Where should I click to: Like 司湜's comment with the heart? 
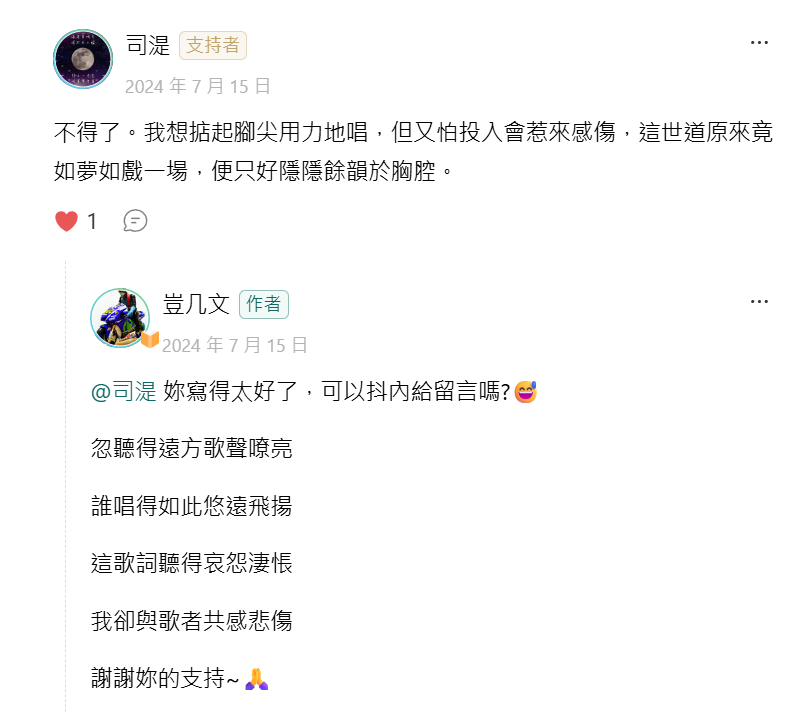[x=66, y=221]
